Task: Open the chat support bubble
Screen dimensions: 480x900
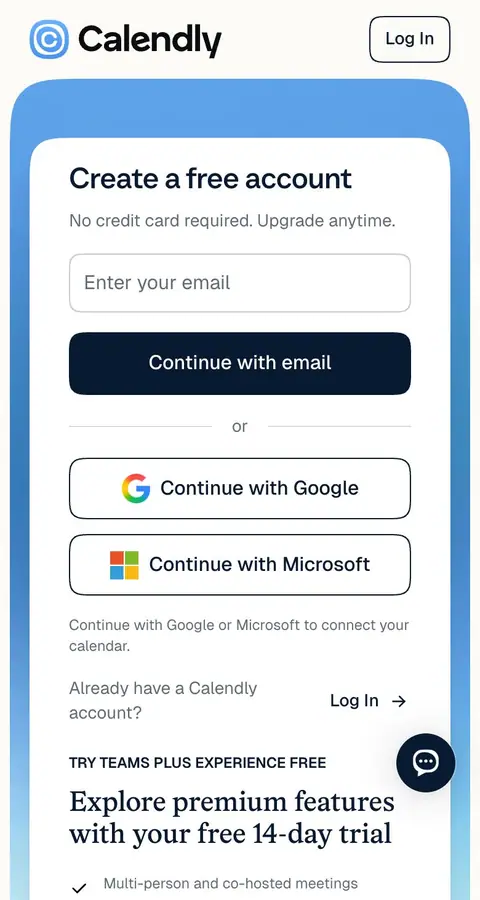Action: 425,762
